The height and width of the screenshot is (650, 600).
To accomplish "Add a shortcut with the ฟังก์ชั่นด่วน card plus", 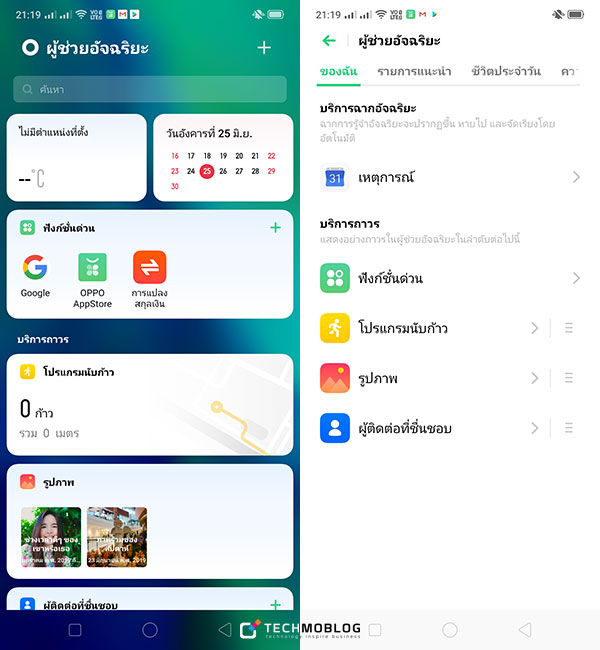I will [x=275, y=228].
